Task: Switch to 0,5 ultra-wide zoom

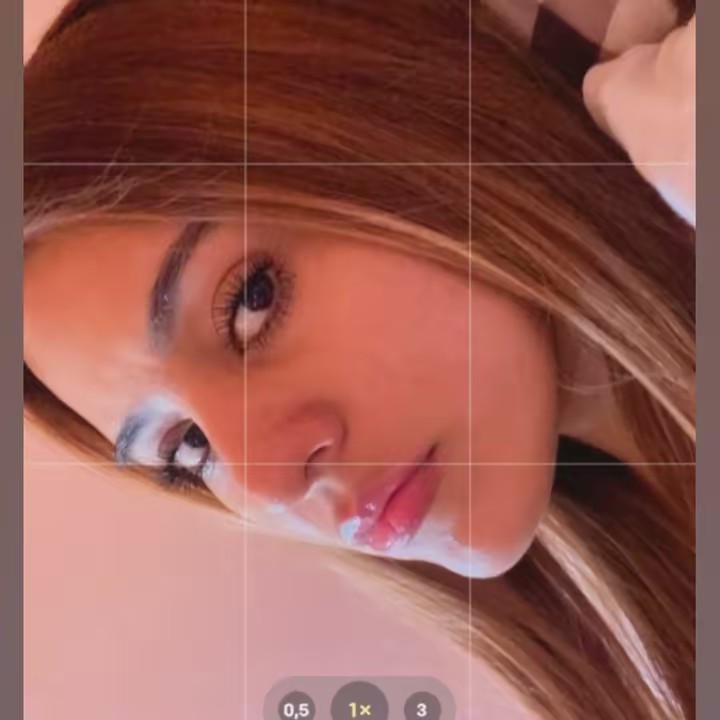Action: [x=296, y=709]
